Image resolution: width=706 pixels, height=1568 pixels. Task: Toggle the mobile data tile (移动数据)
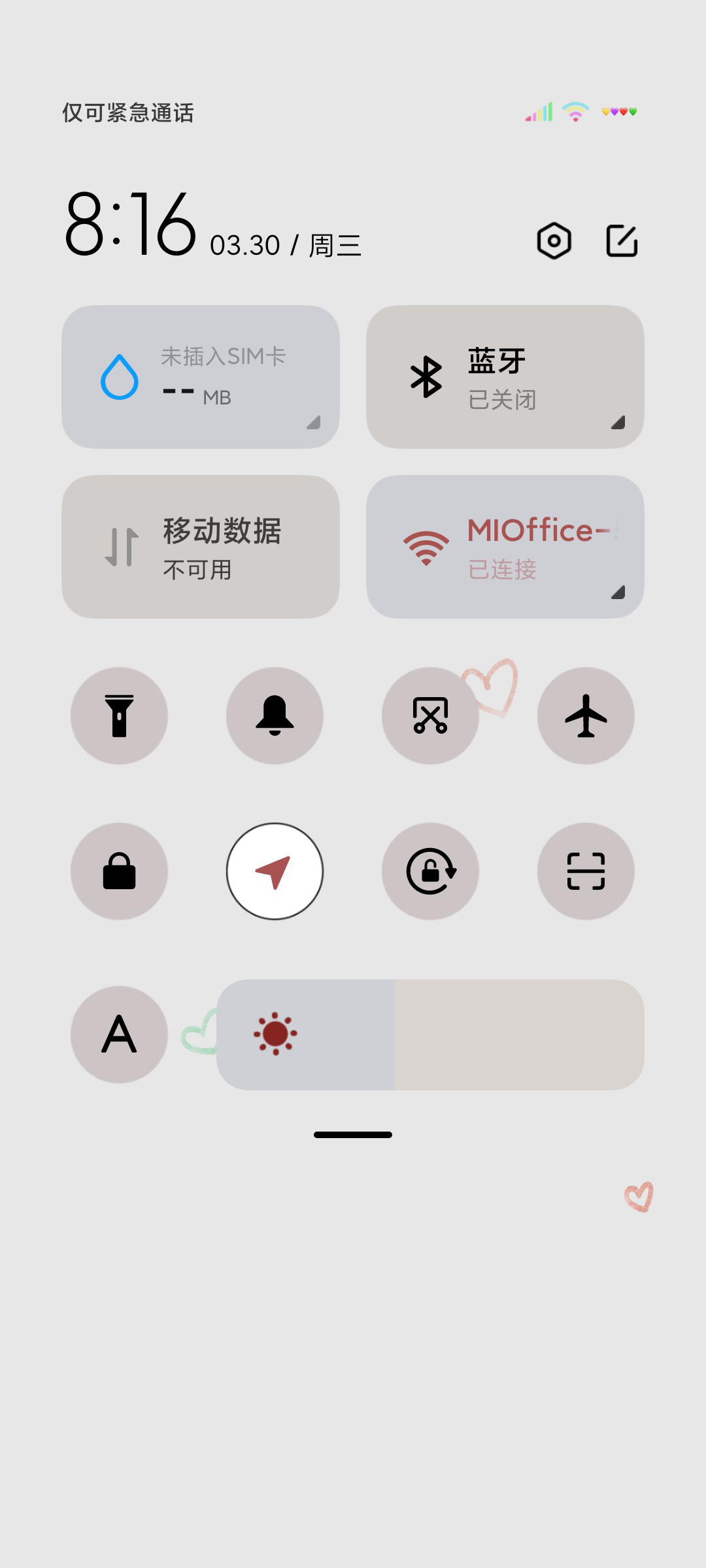click(x=201, y=547)
